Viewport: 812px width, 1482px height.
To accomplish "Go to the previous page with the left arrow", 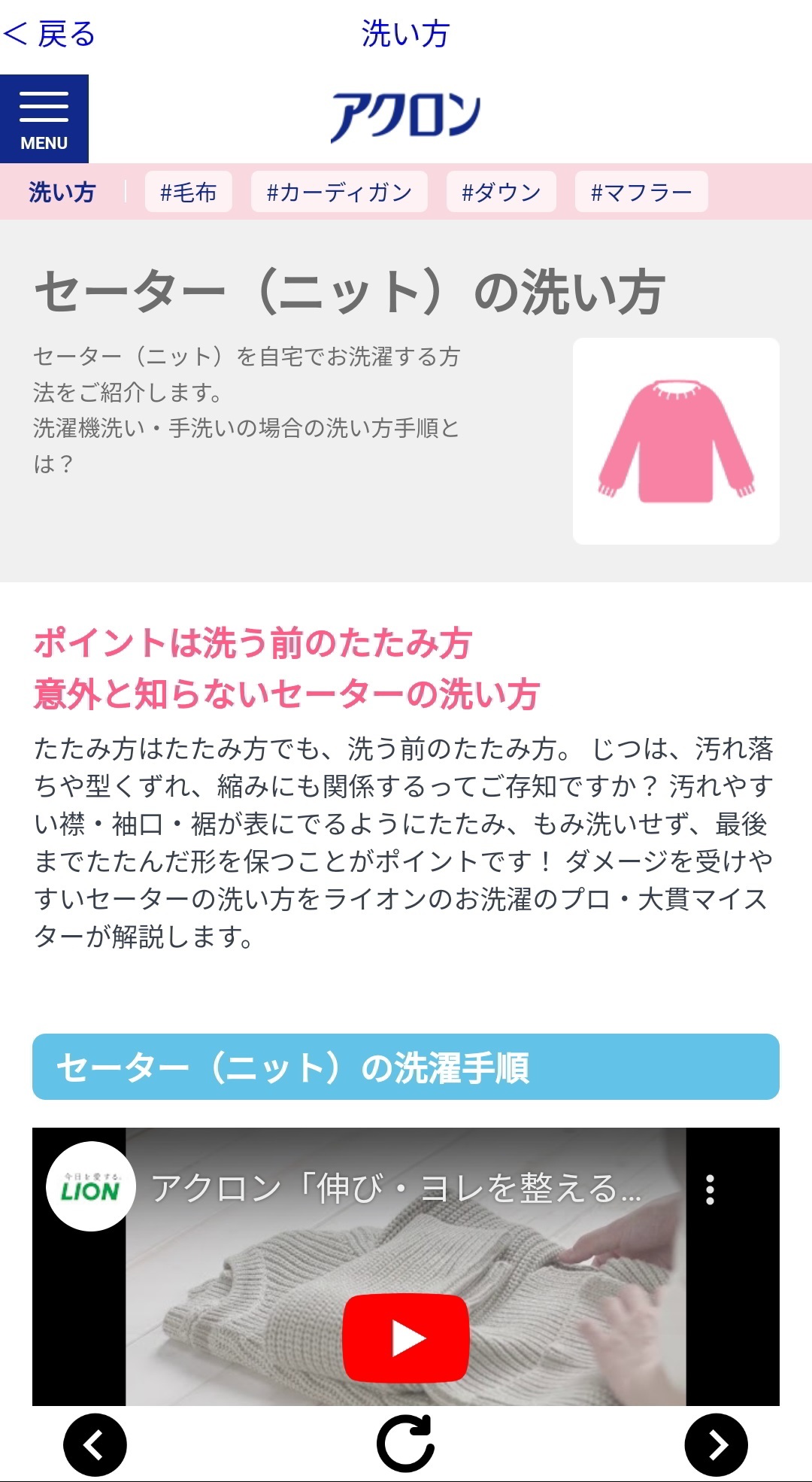I will click(x=95, y=1444).
